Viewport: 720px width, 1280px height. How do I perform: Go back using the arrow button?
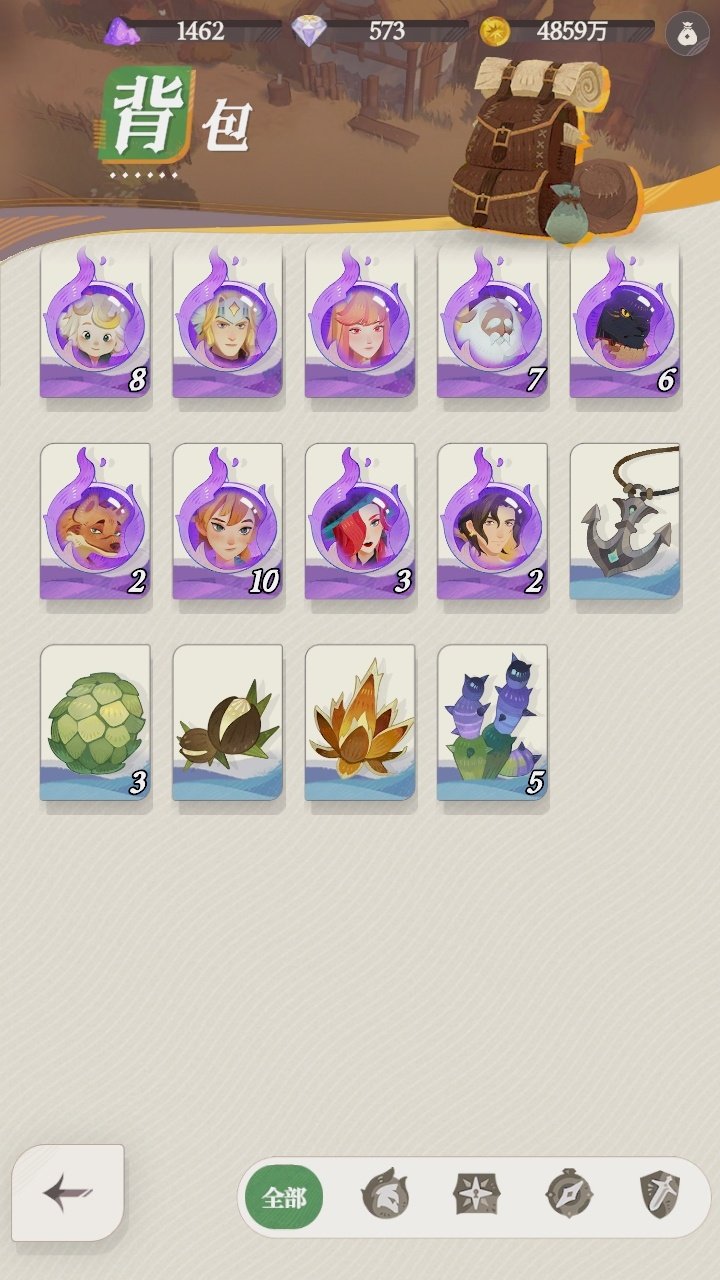(x=68, y=1192)
